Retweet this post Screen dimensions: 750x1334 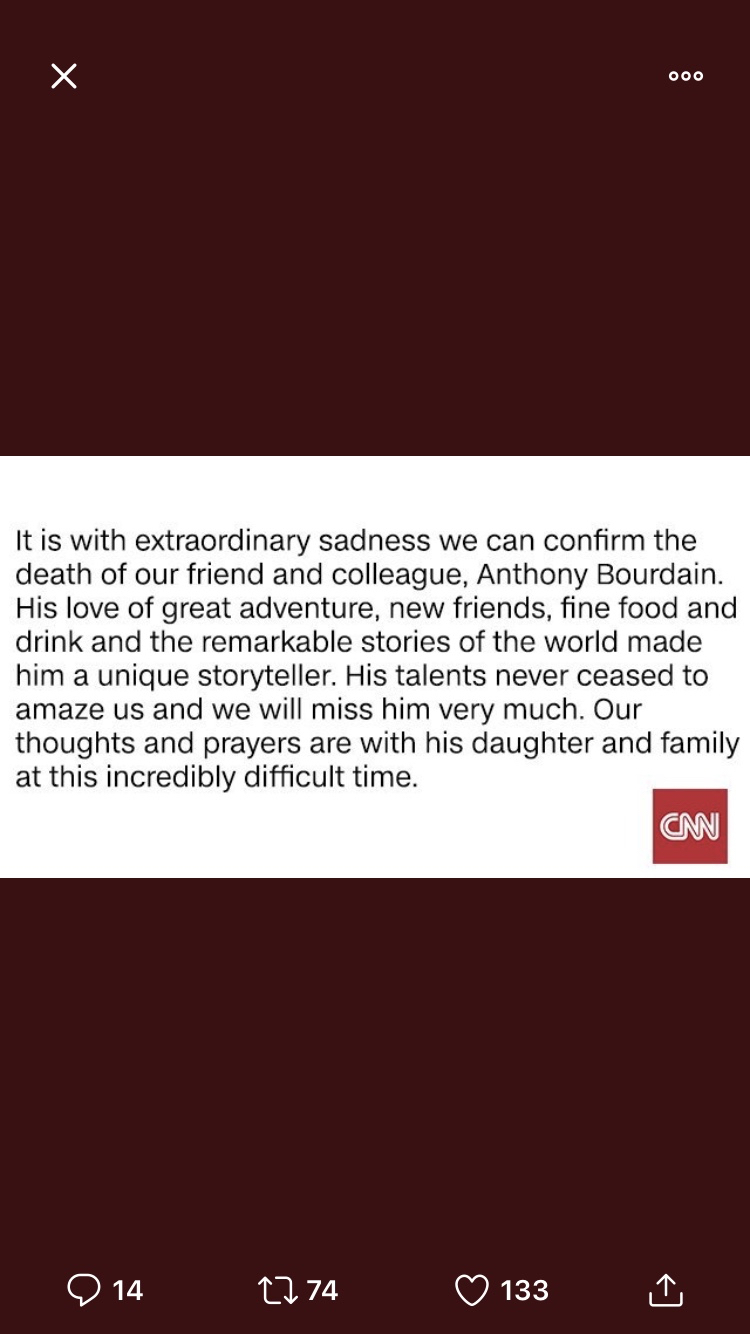[x=278, y=1289]
